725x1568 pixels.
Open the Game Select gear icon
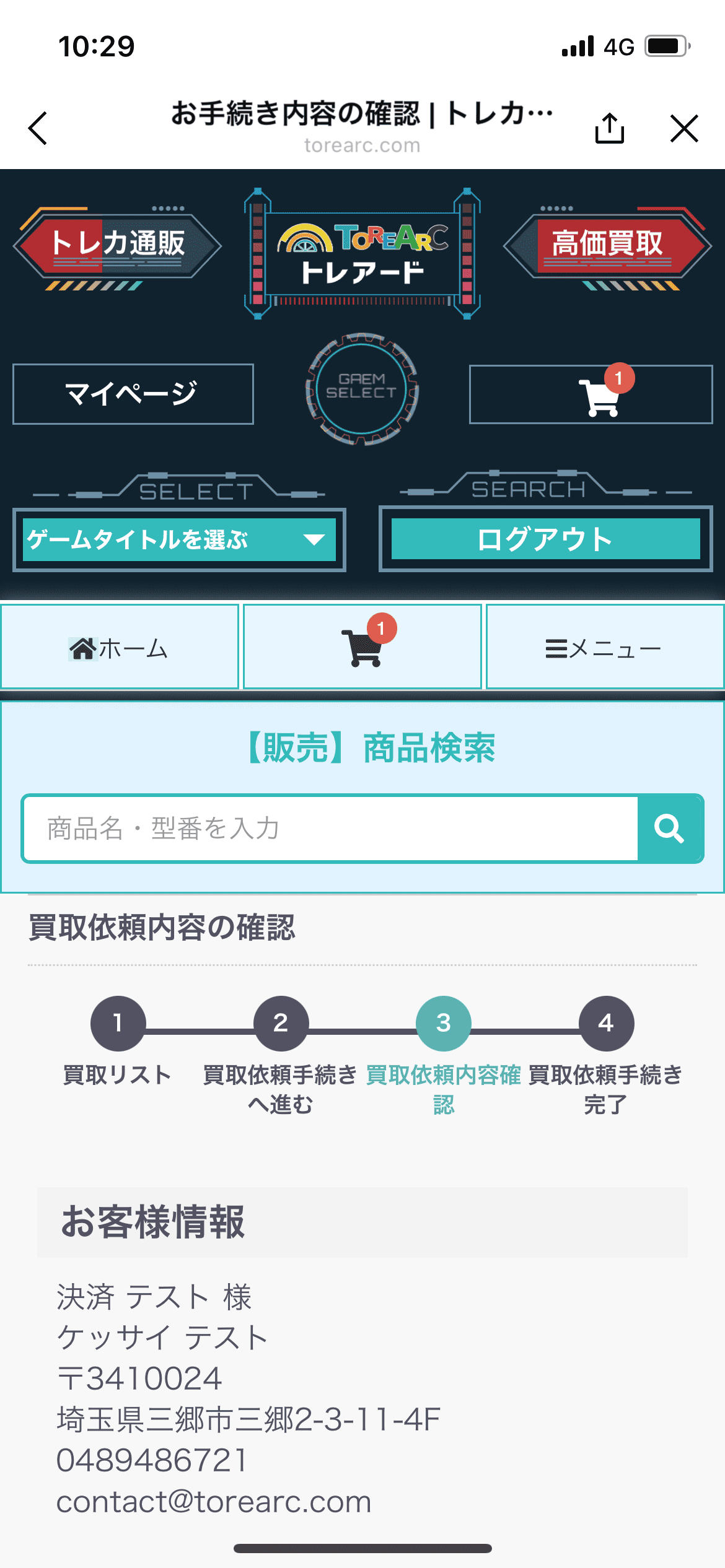pyautogui.click(x=362, y=388)
